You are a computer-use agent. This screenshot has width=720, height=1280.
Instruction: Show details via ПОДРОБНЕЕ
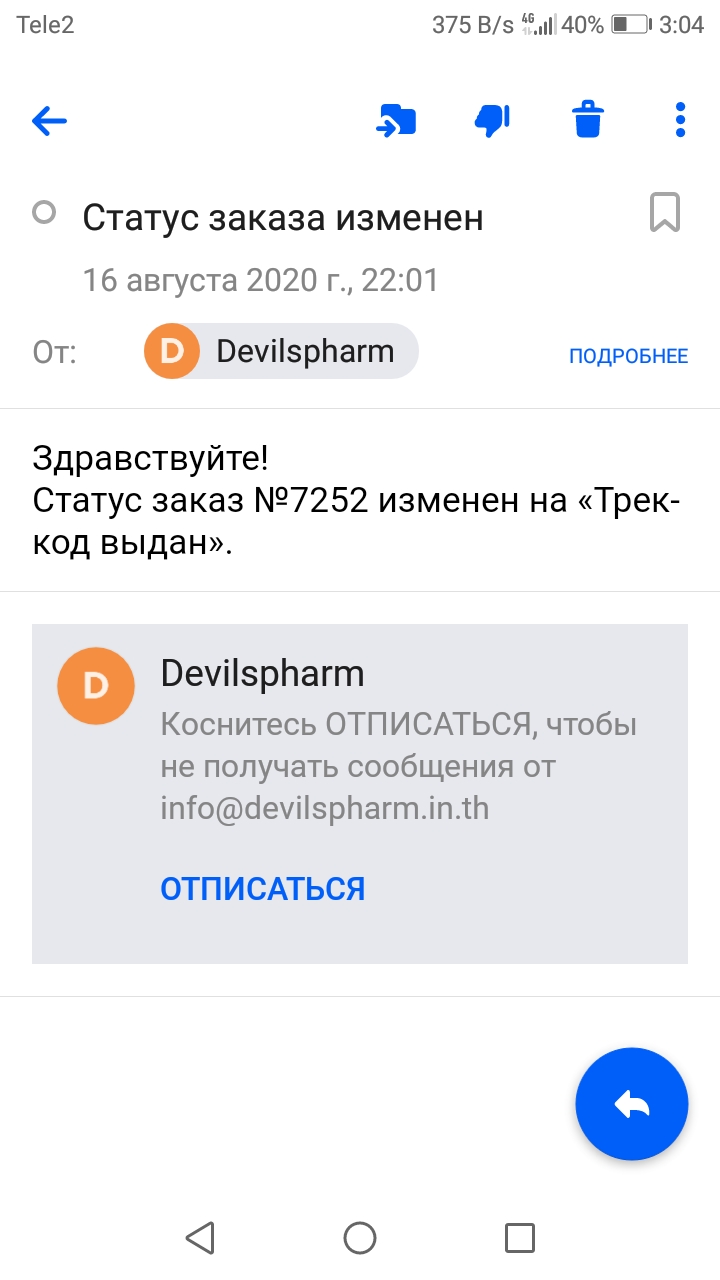(x=628, y=356)
